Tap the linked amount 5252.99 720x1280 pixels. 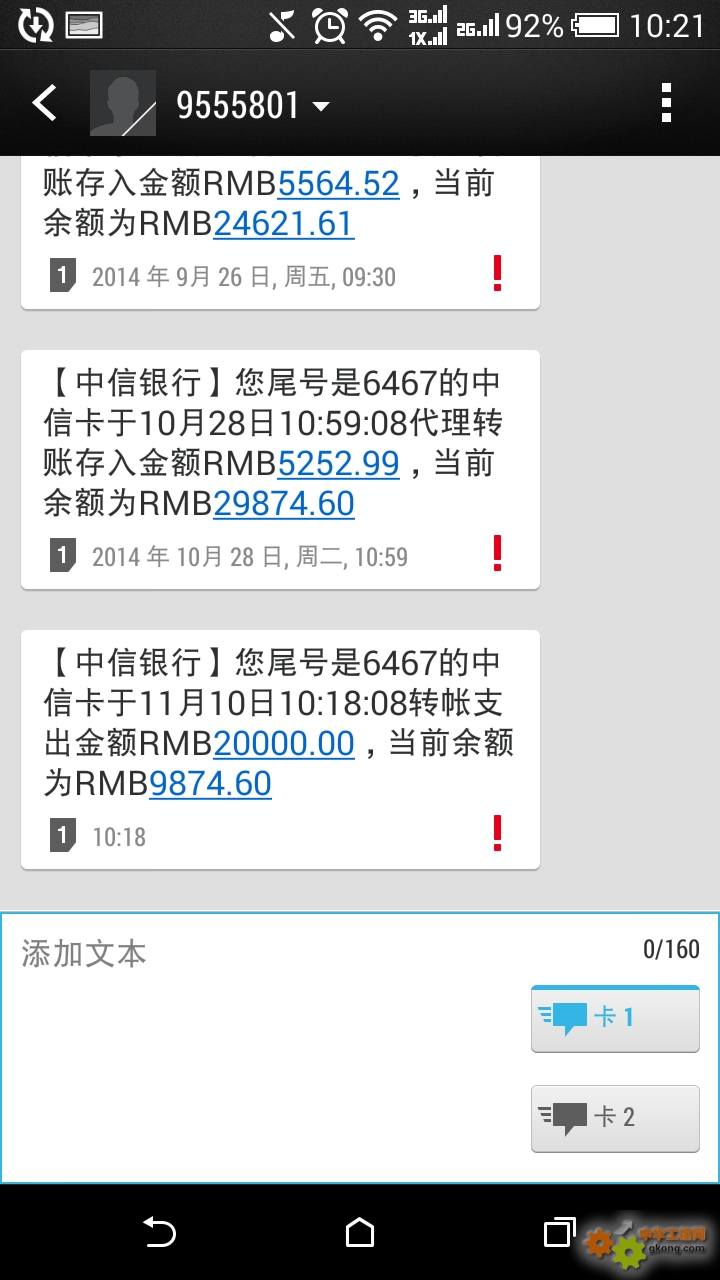[338, 464]
